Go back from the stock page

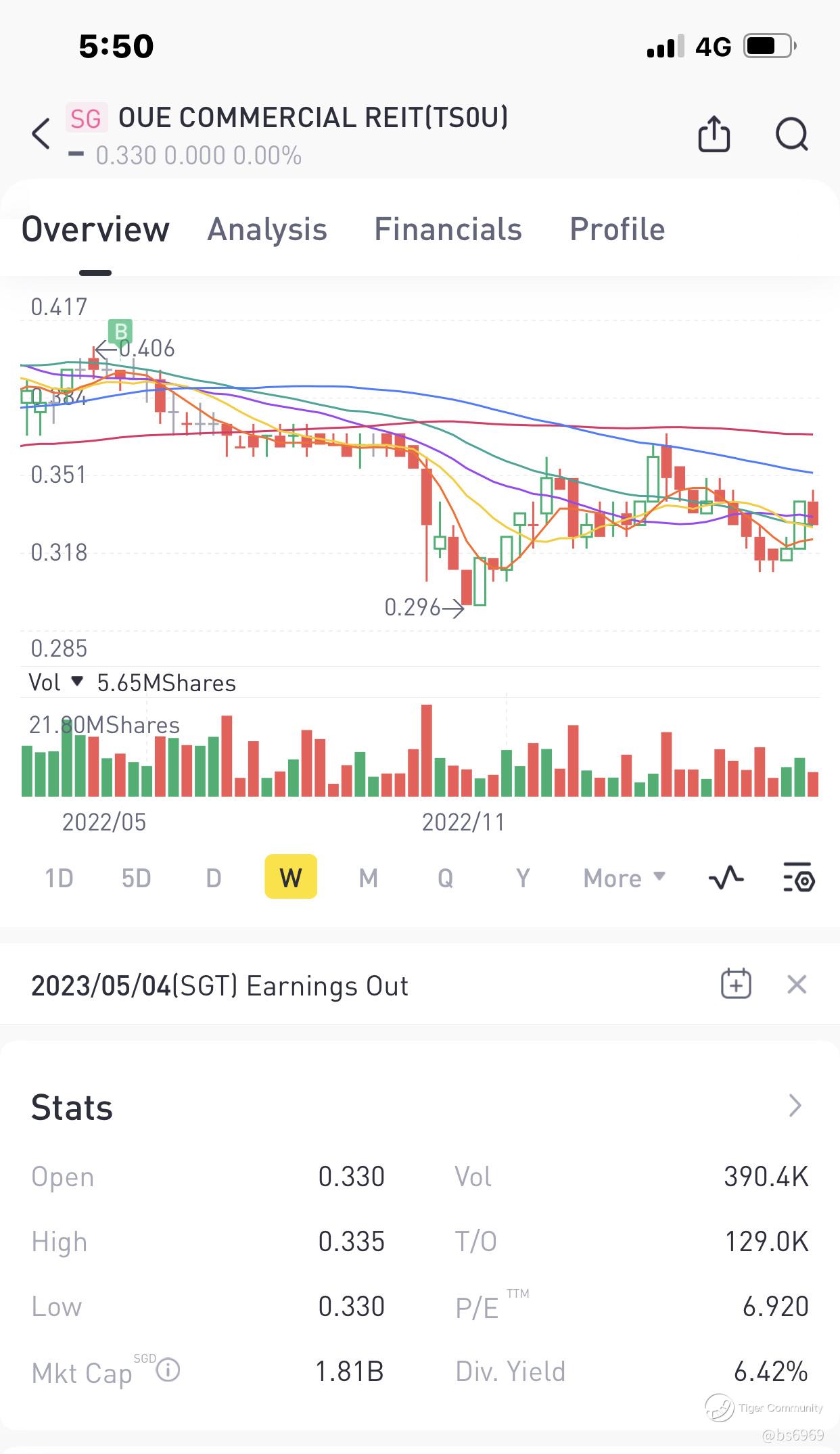point(41,133)
